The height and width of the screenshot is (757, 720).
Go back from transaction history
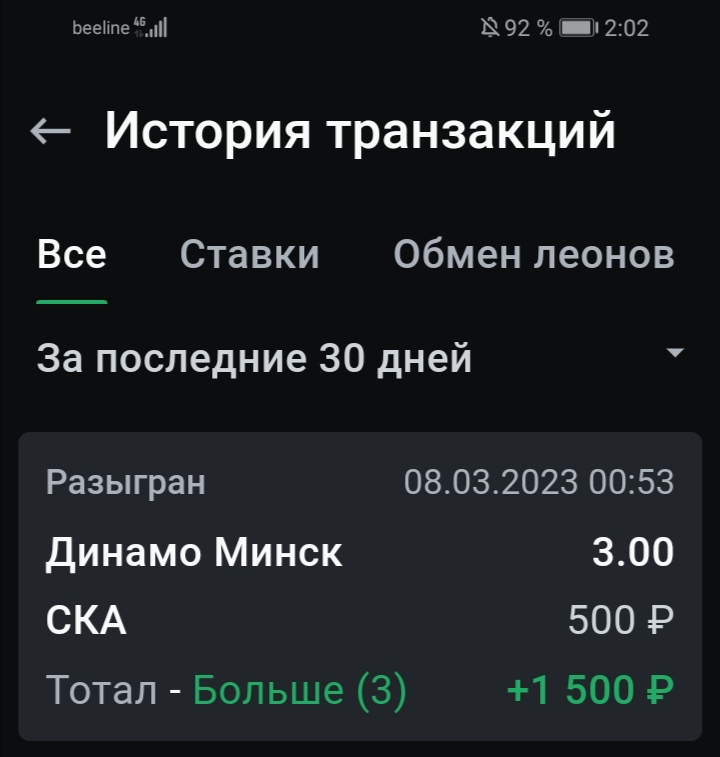pos(50,131)
